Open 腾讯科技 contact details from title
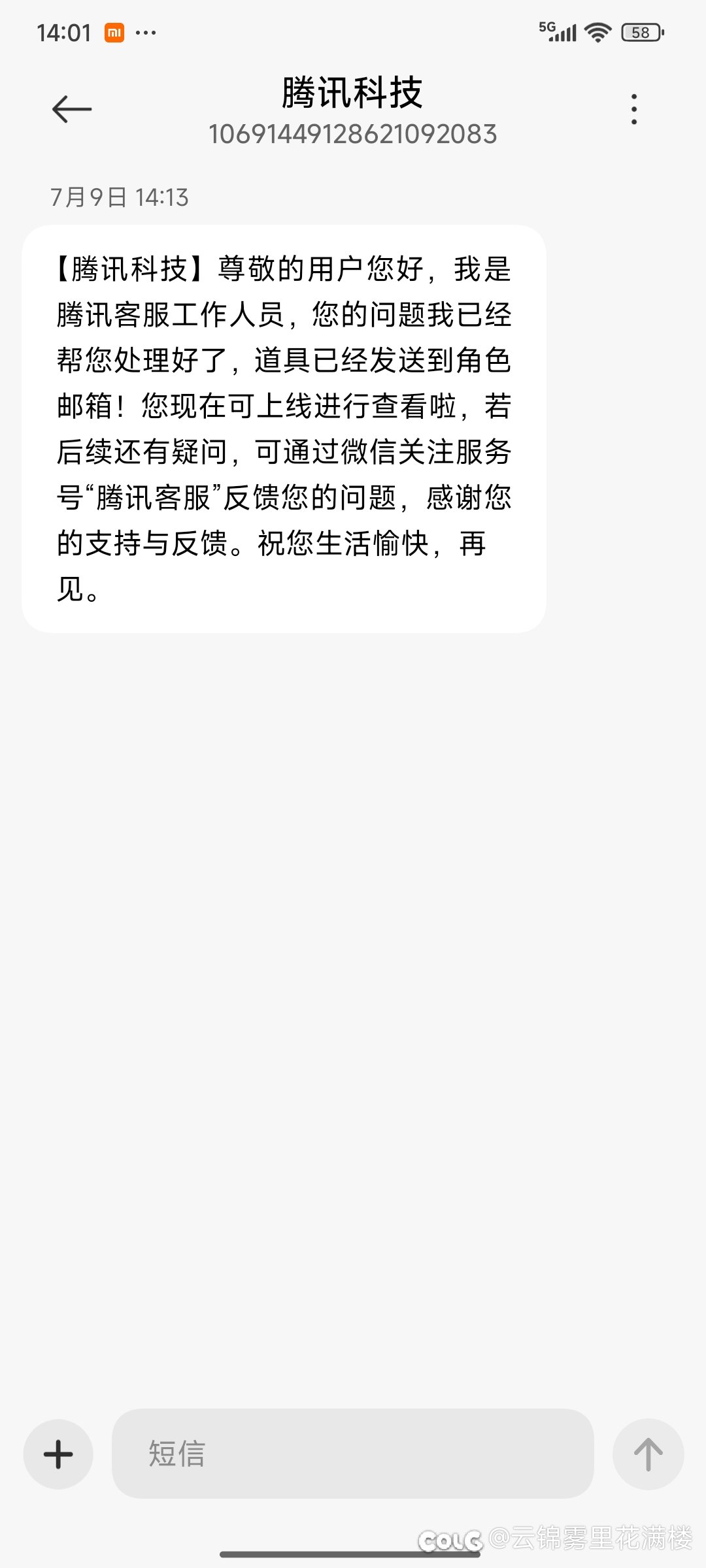 tap(352, 92)
